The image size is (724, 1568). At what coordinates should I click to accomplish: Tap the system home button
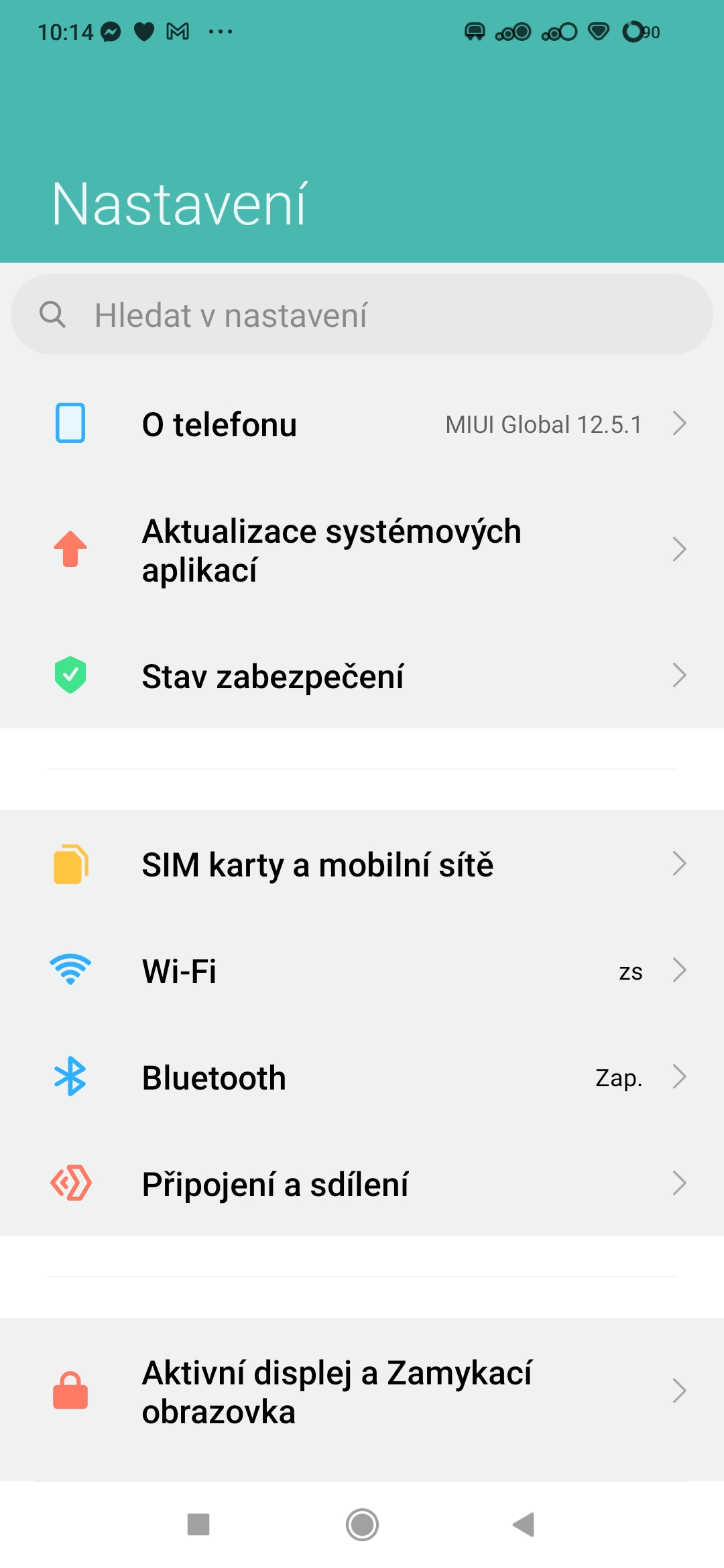click(362, 1525)
